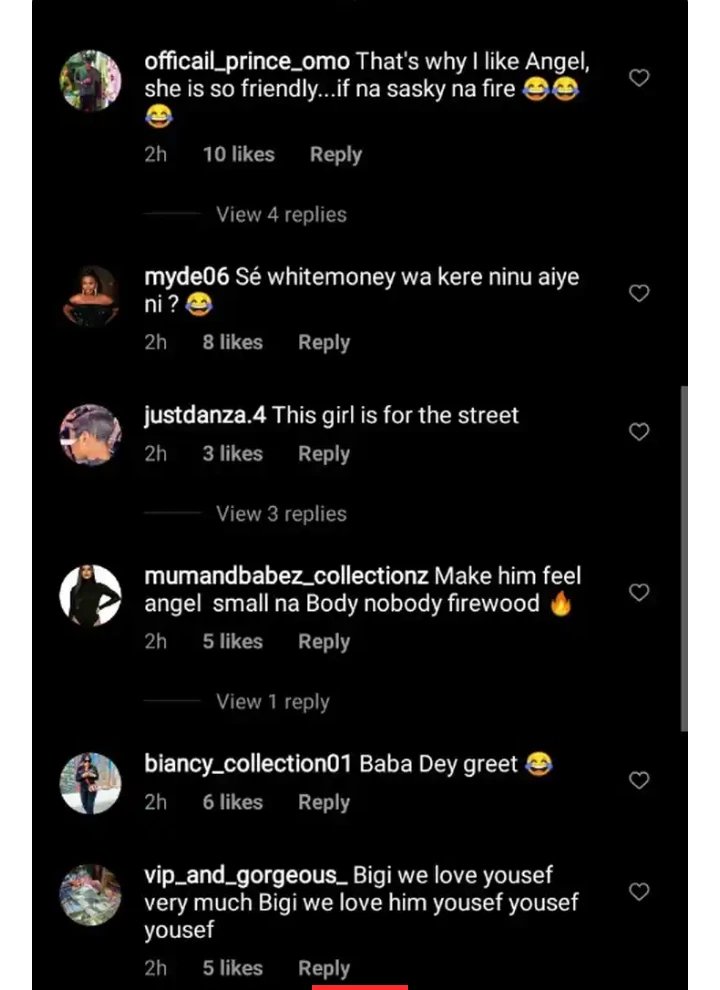This screenshot has height=990, width=720.
Task: View 4 replies under officail_prince_omo's comment
Action: tap(281, 214)
